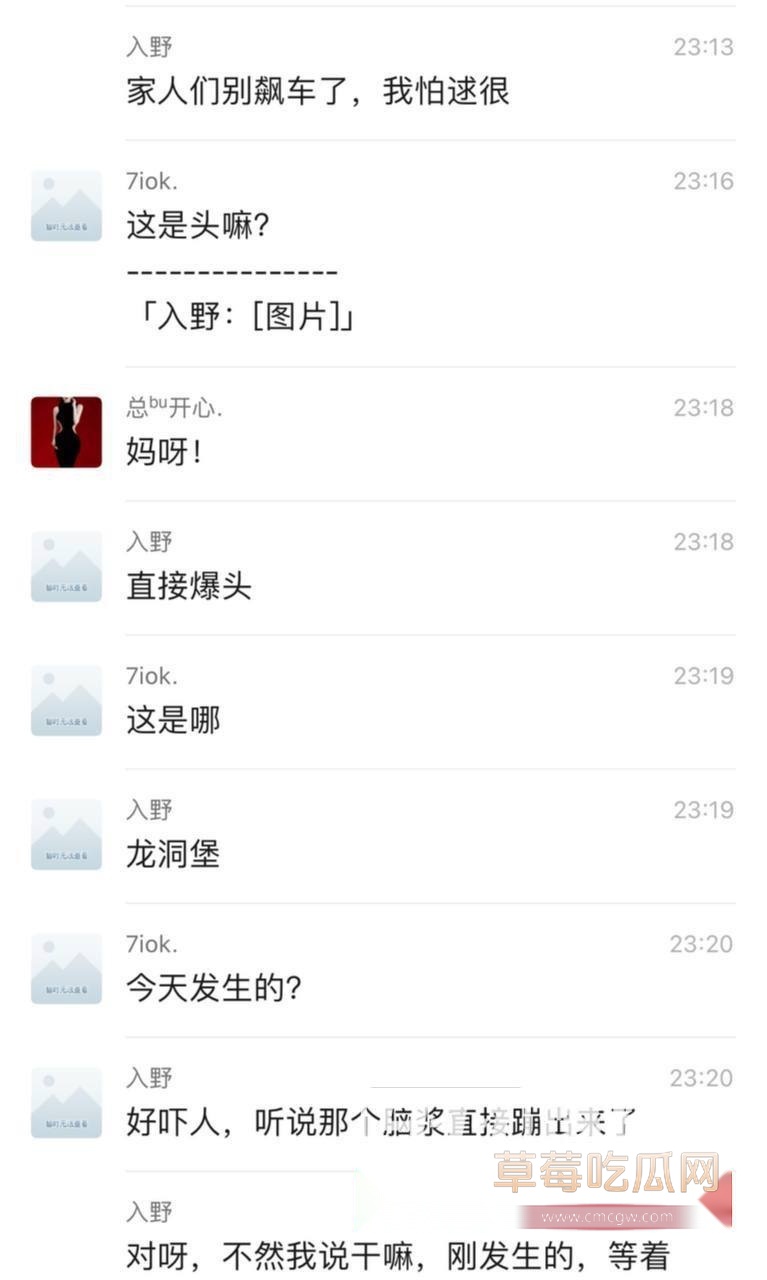Click the avatar next to 龙洞堡 reply
The image size is (767, 1280).
pyautogui.click(x=66, y=832)
